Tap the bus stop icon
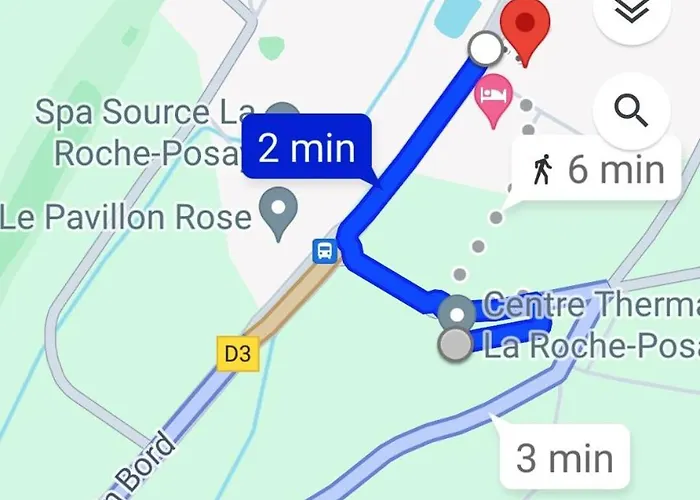Viewport: 700px width, 500px height. click(324, 250)
